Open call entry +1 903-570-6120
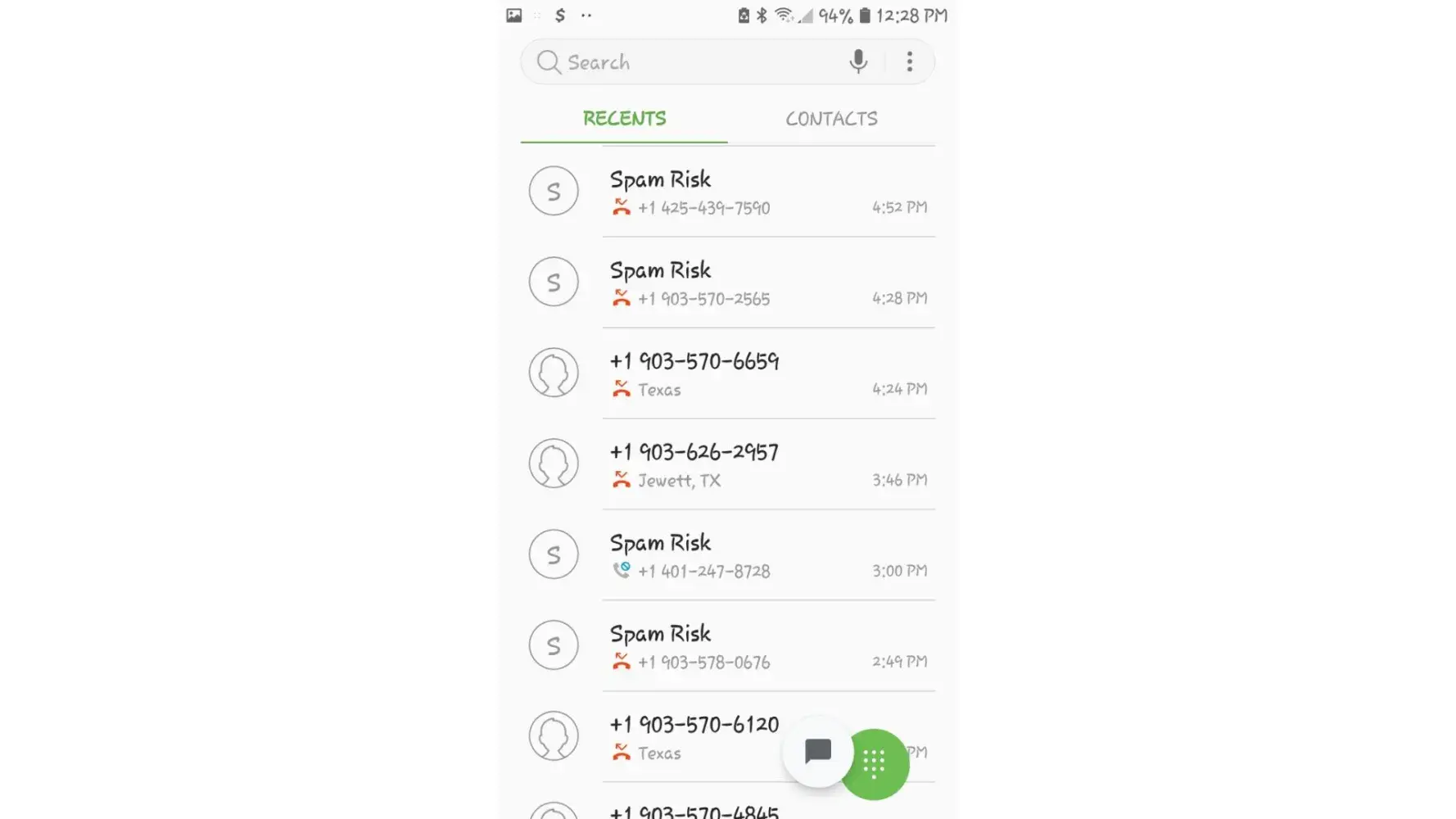 click(693, 735)
